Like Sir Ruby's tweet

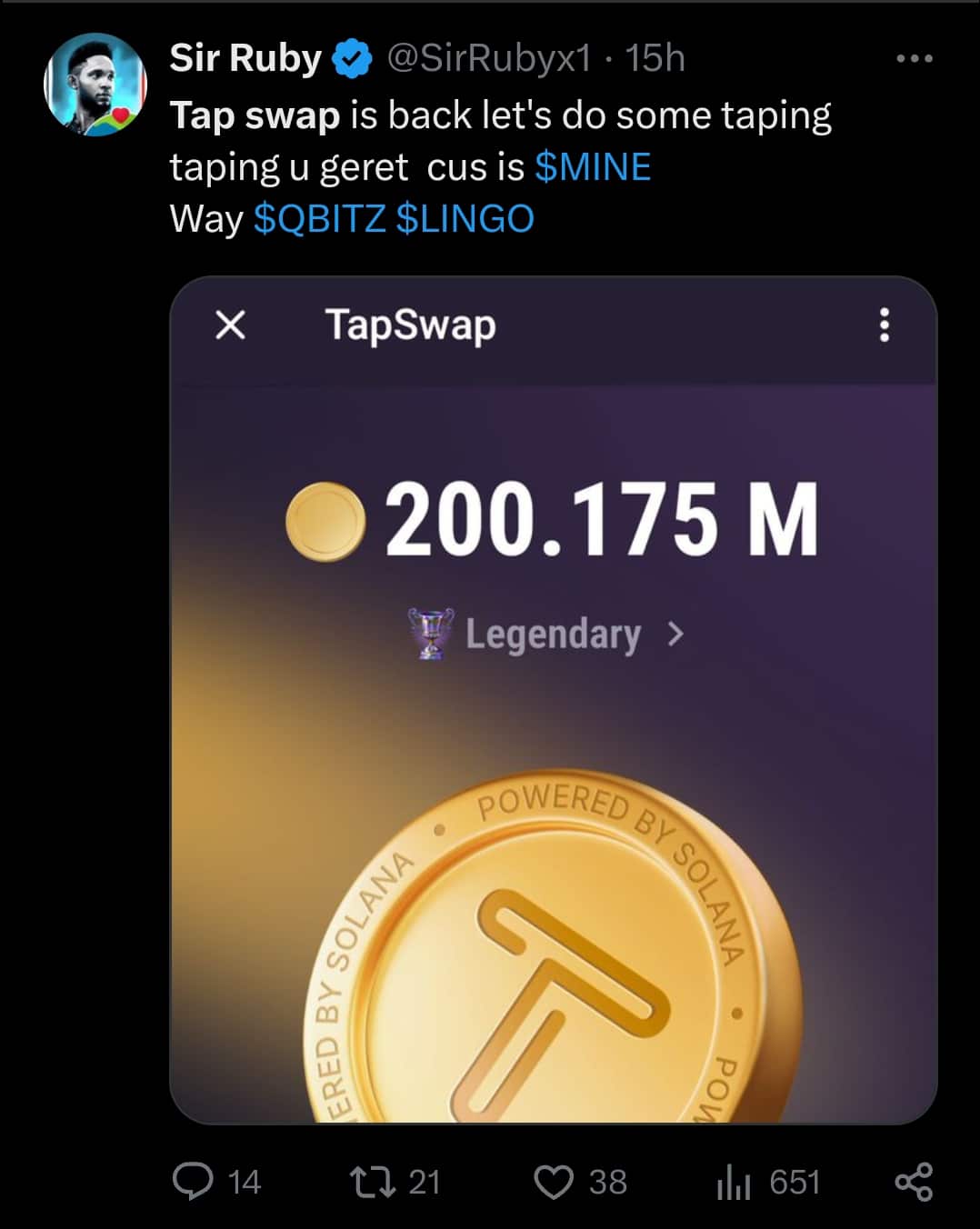(554, 1182)
